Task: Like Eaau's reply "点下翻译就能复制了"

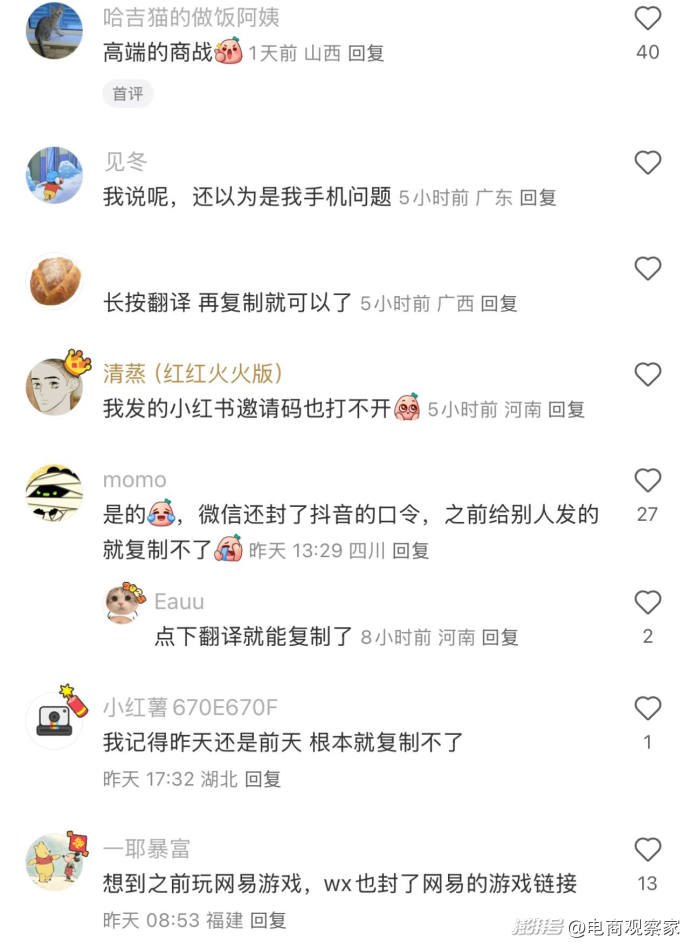Action: (x=648, y=602)
